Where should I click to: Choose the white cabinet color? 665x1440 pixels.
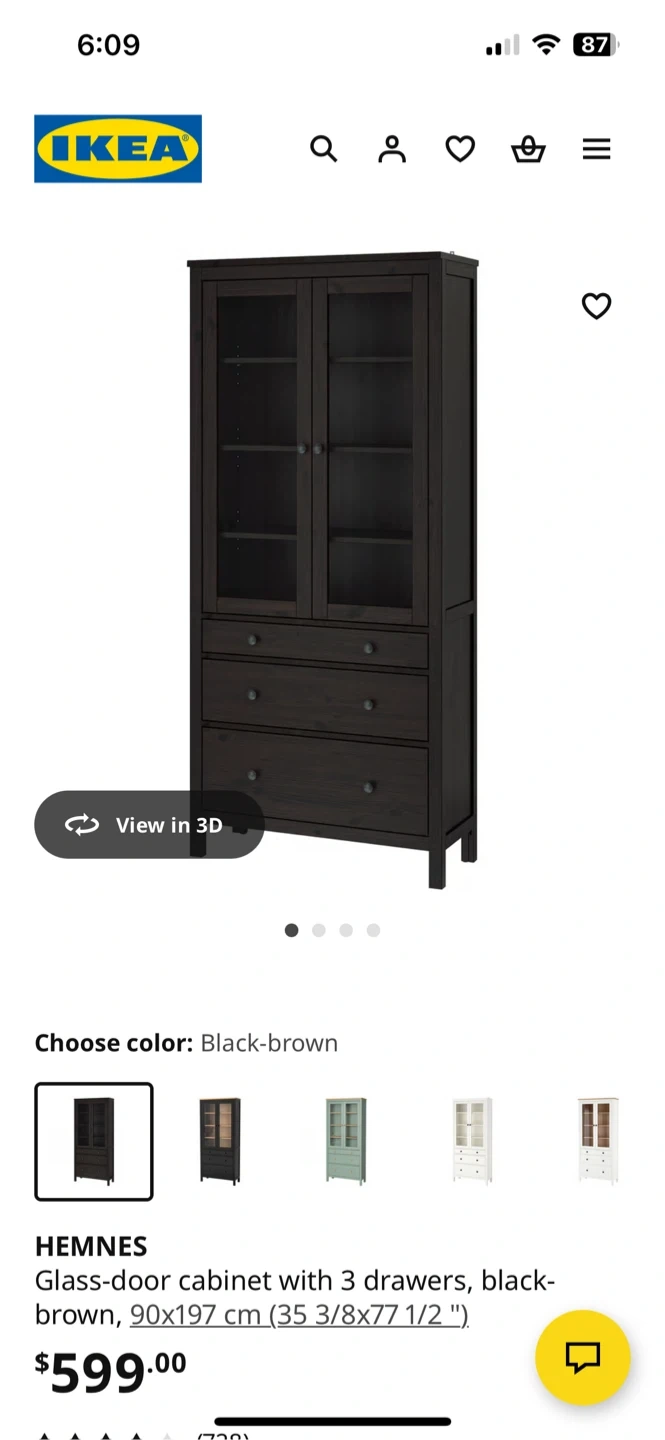pyautogui.click(x=472, y=1141)
